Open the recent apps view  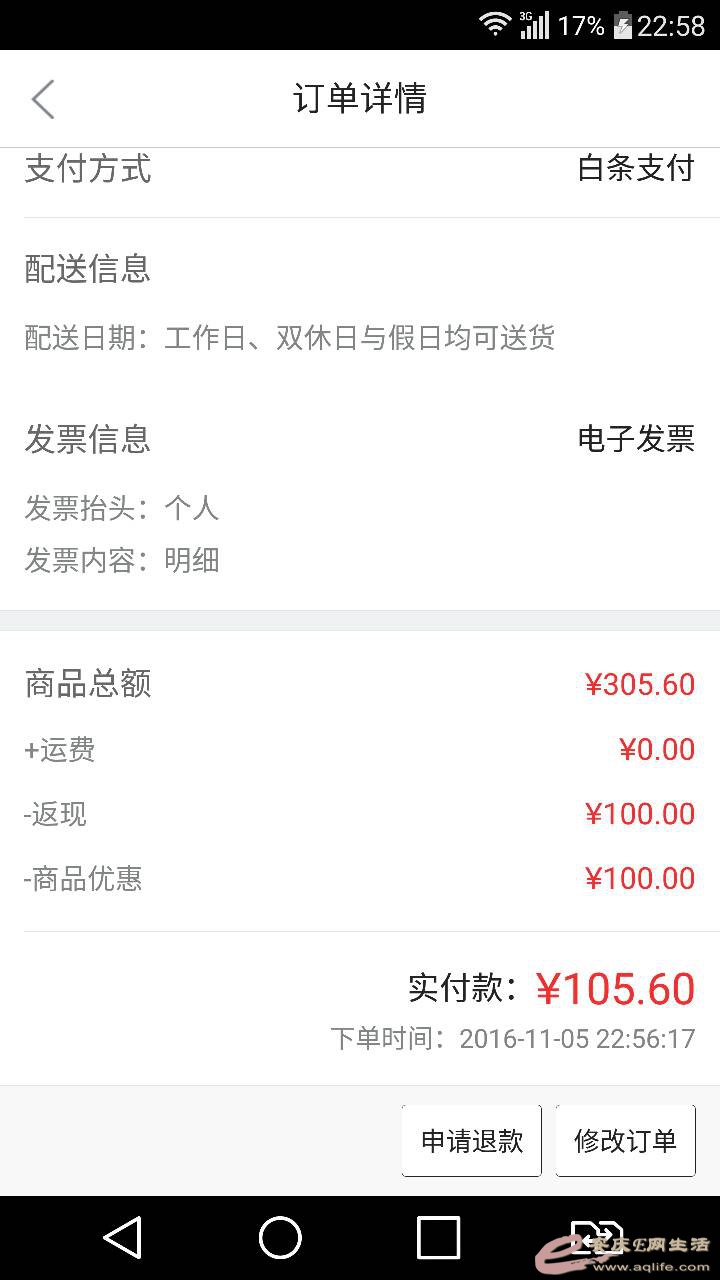tap(438, 1238)
